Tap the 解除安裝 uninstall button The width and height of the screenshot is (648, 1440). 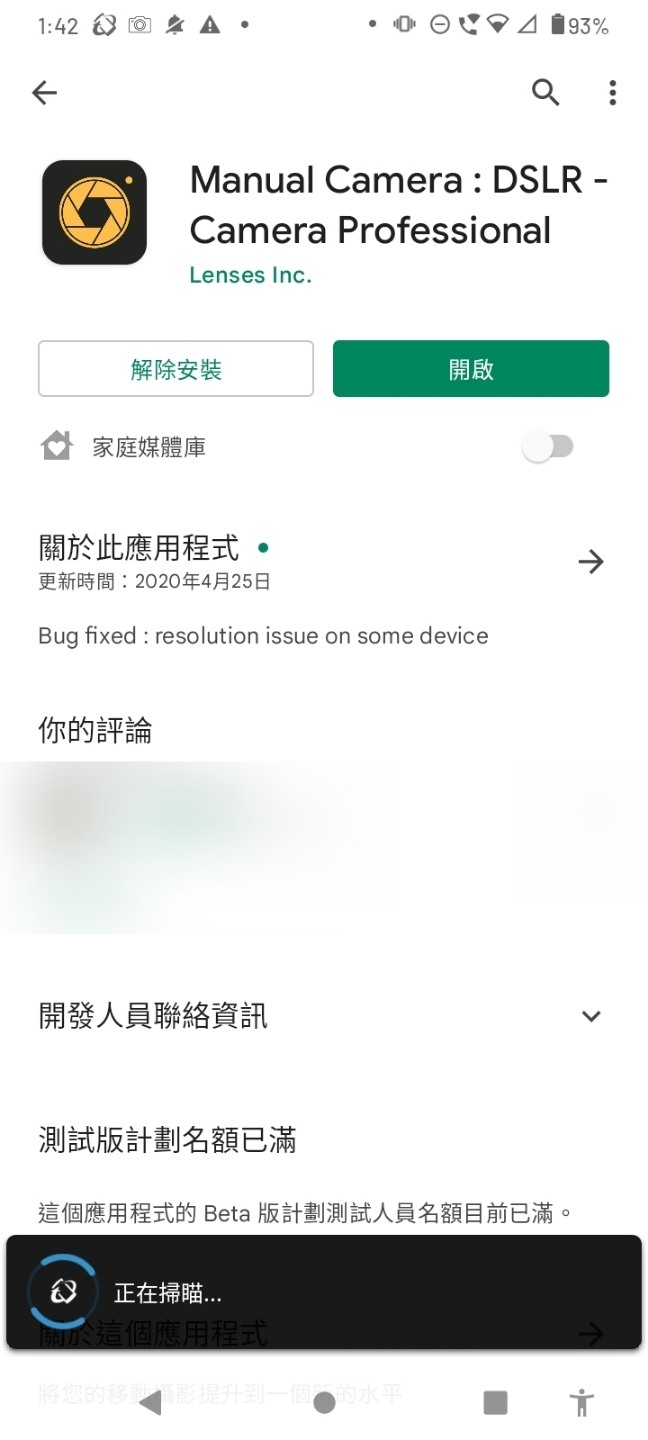tap(176, 369)
